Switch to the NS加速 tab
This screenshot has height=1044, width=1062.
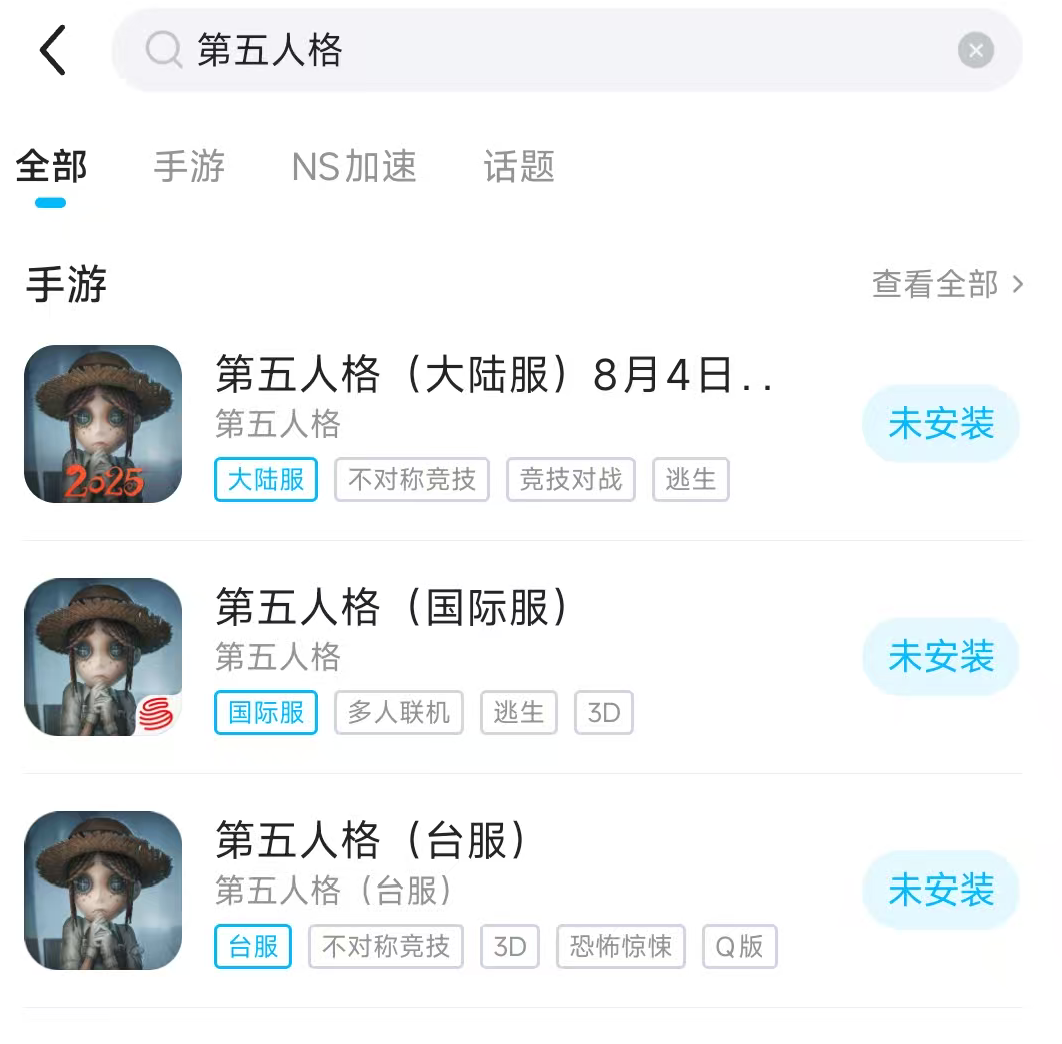pyautogui.click(x=354, y=167)
